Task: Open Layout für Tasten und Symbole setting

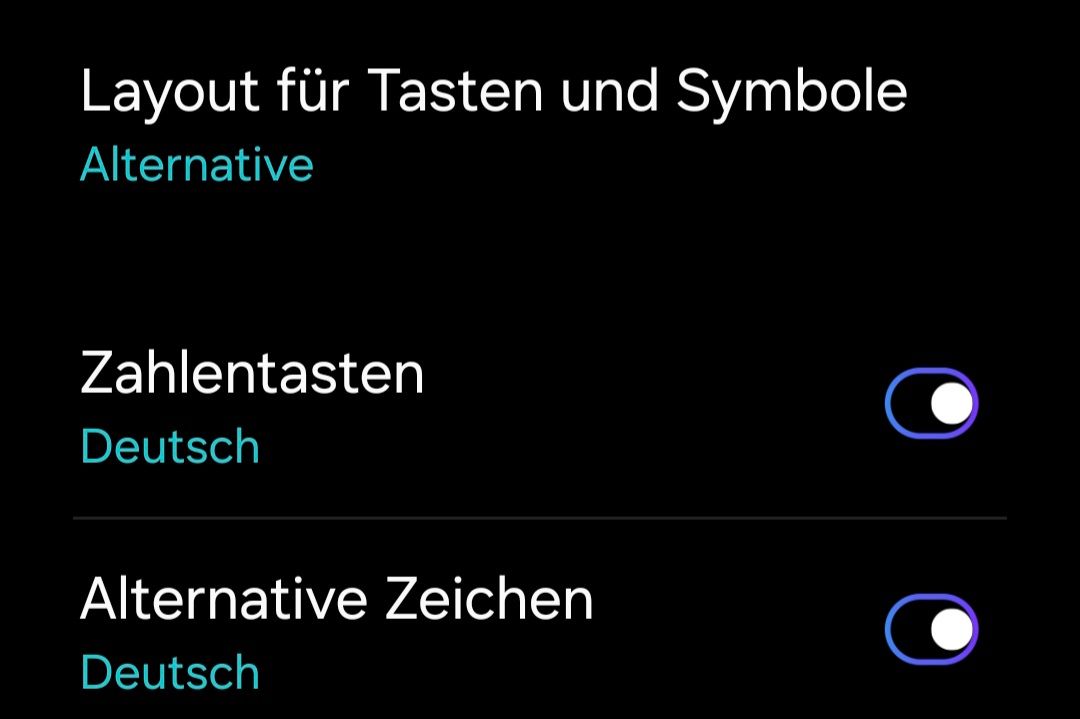Action: (x=493, y=125)
